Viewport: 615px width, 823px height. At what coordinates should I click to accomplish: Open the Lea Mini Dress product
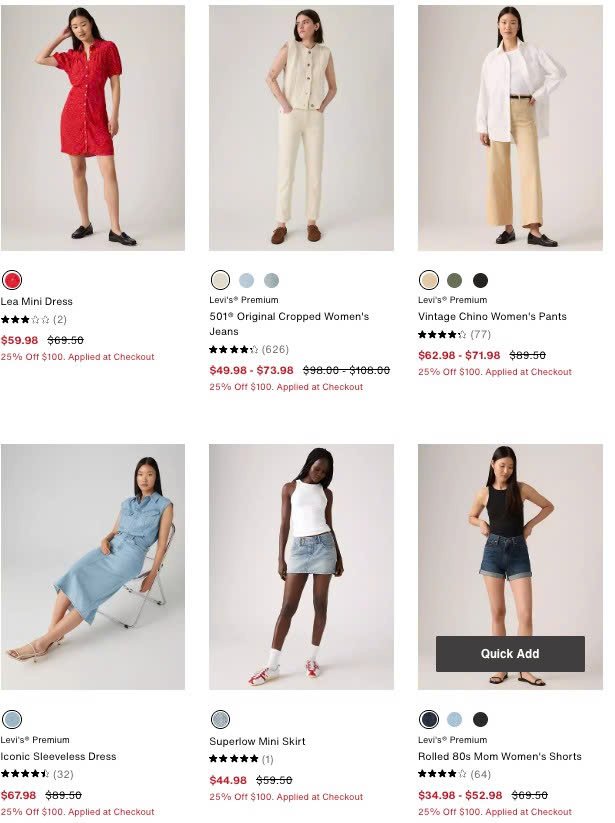pos(36,301)
